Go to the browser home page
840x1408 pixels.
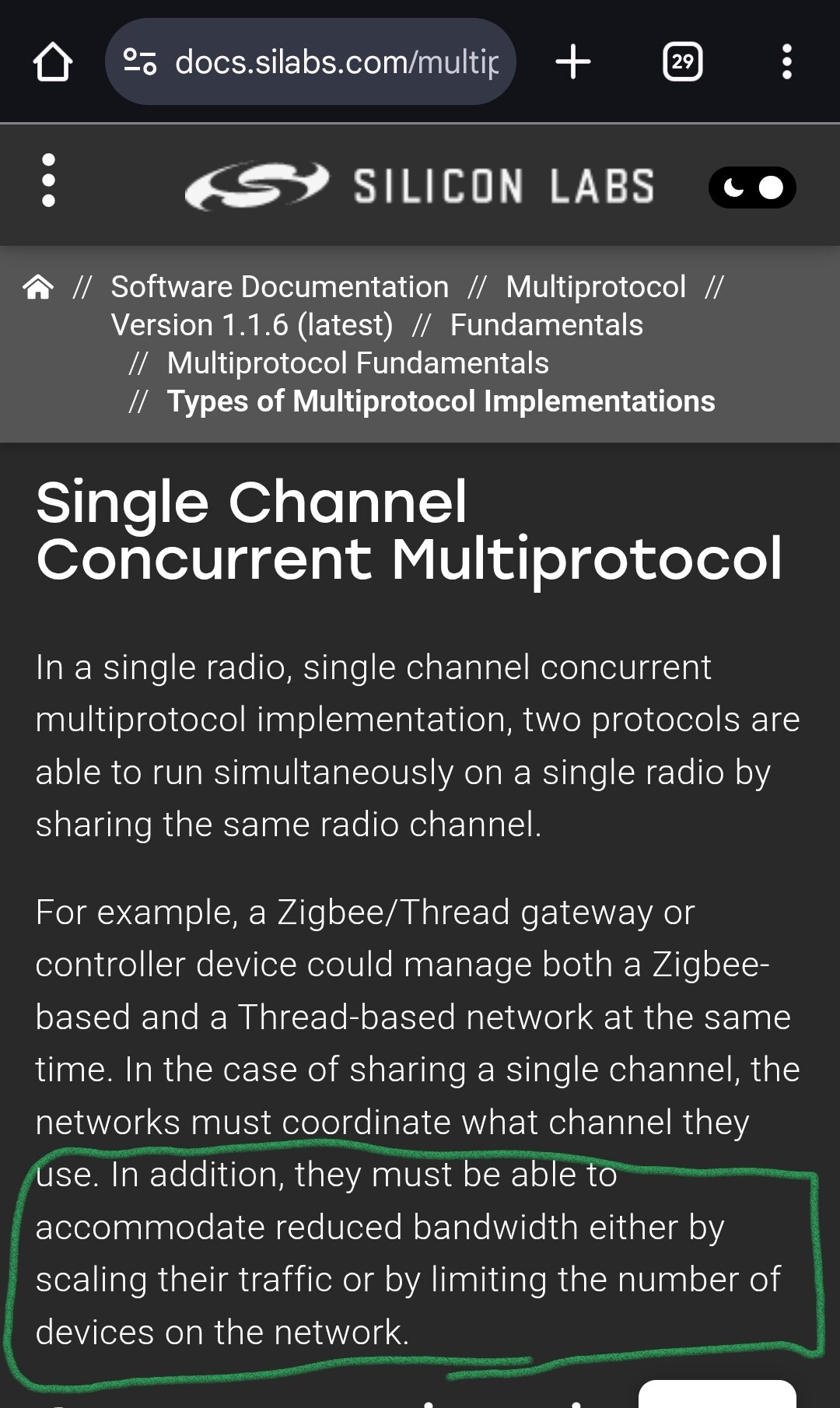(53, 62)
